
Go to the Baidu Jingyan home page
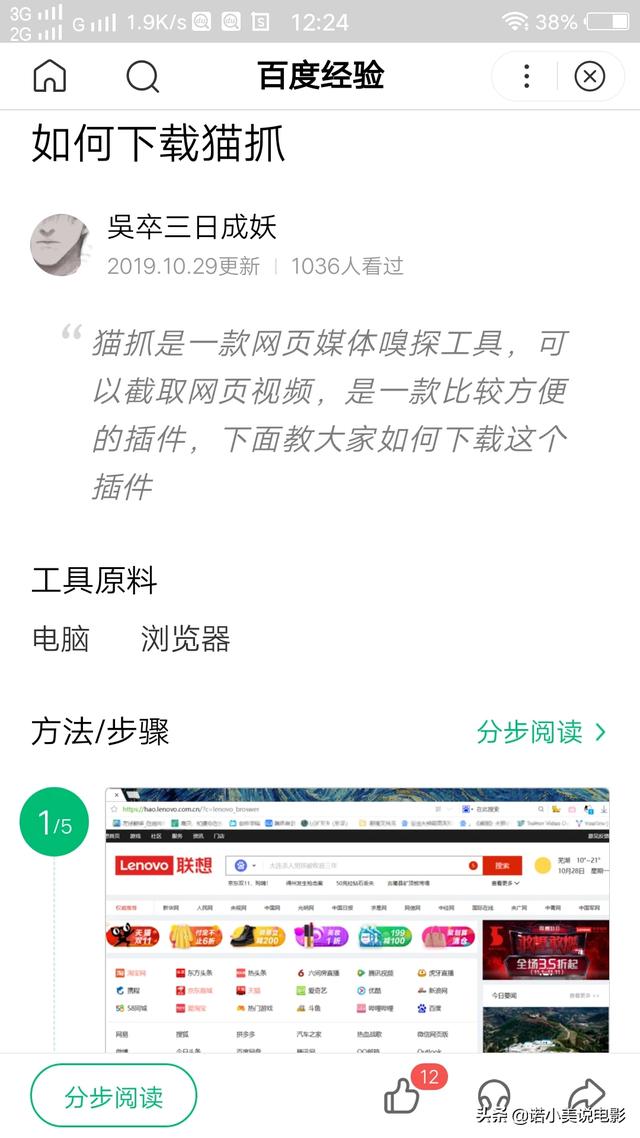[x=50, y=76]
